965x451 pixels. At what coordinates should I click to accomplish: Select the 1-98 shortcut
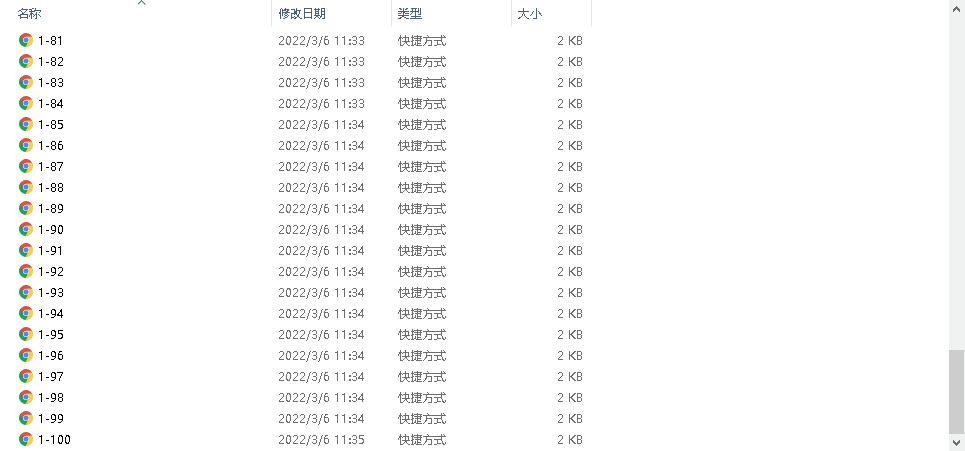[x=50, y=398]
